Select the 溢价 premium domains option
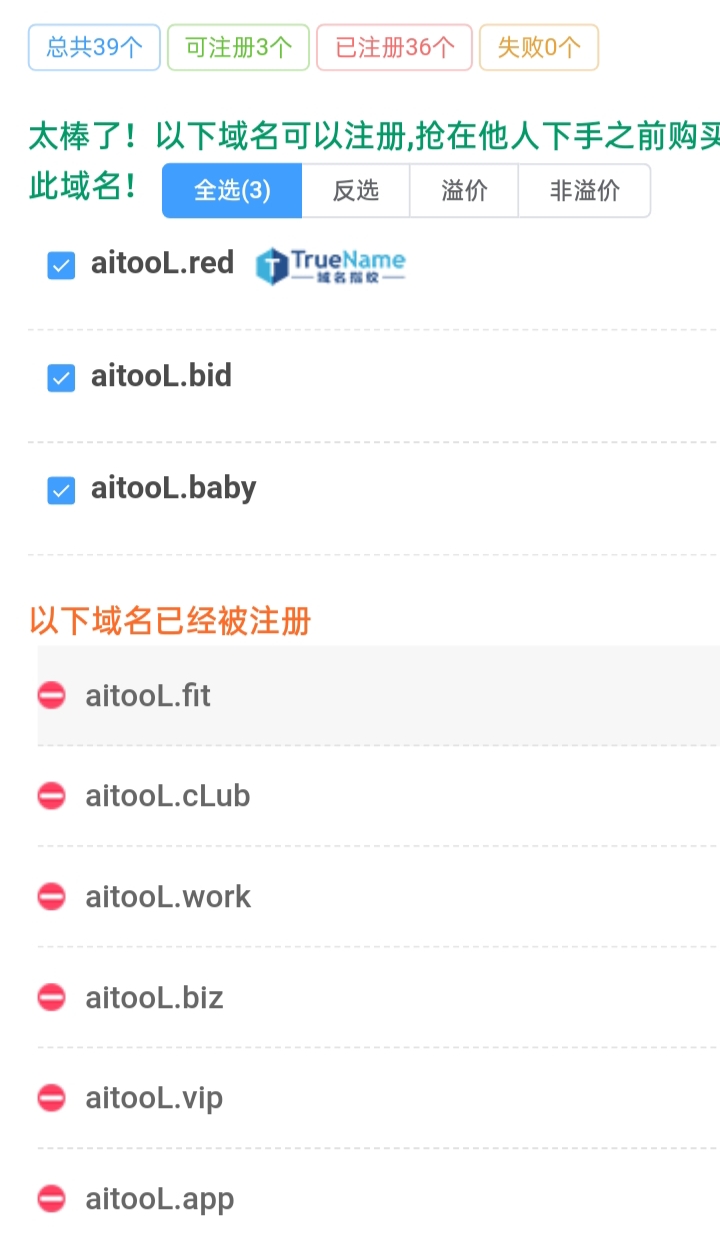The height and width of the screenshot is (1234, 720). 464,190
